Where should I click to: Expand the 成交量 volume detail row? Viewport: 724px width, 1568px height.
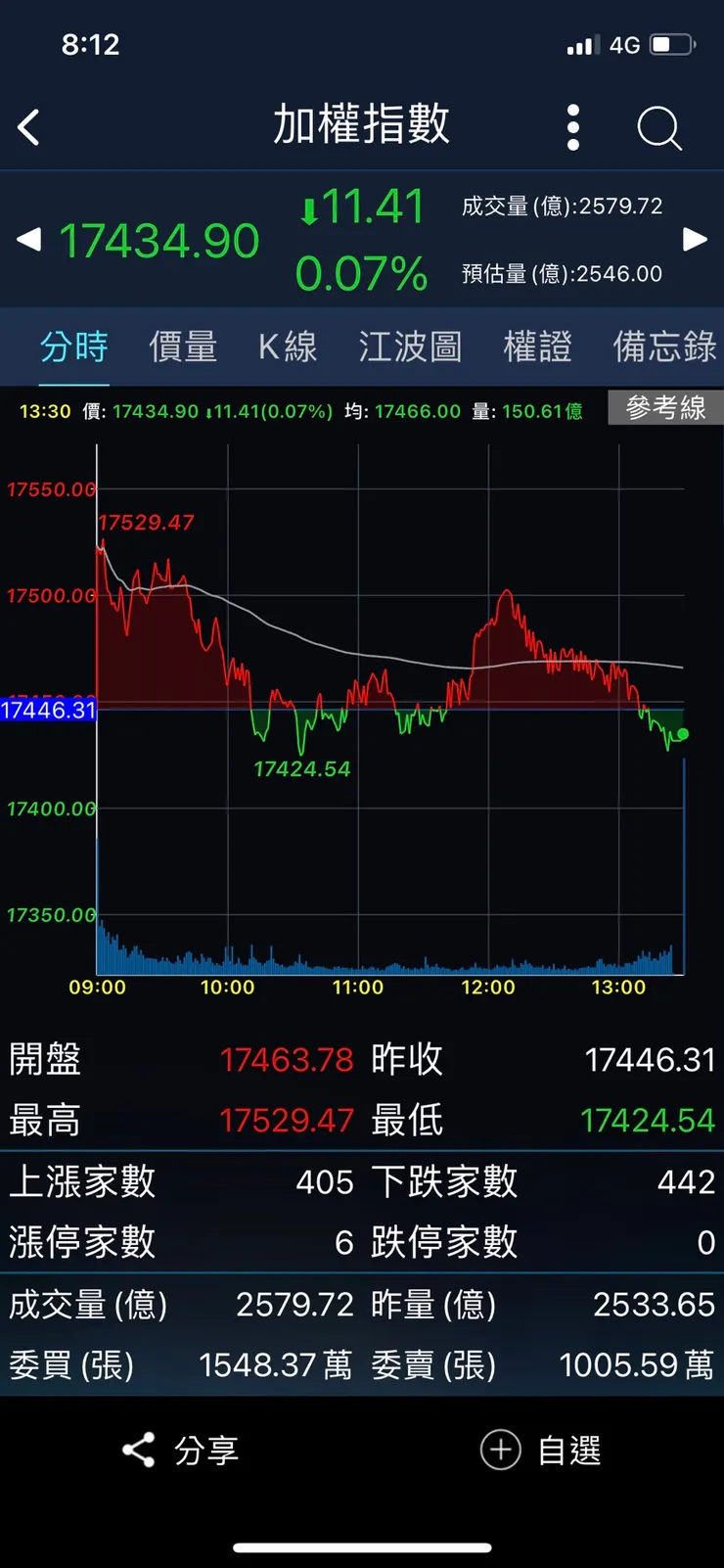(x=563, y=206)
